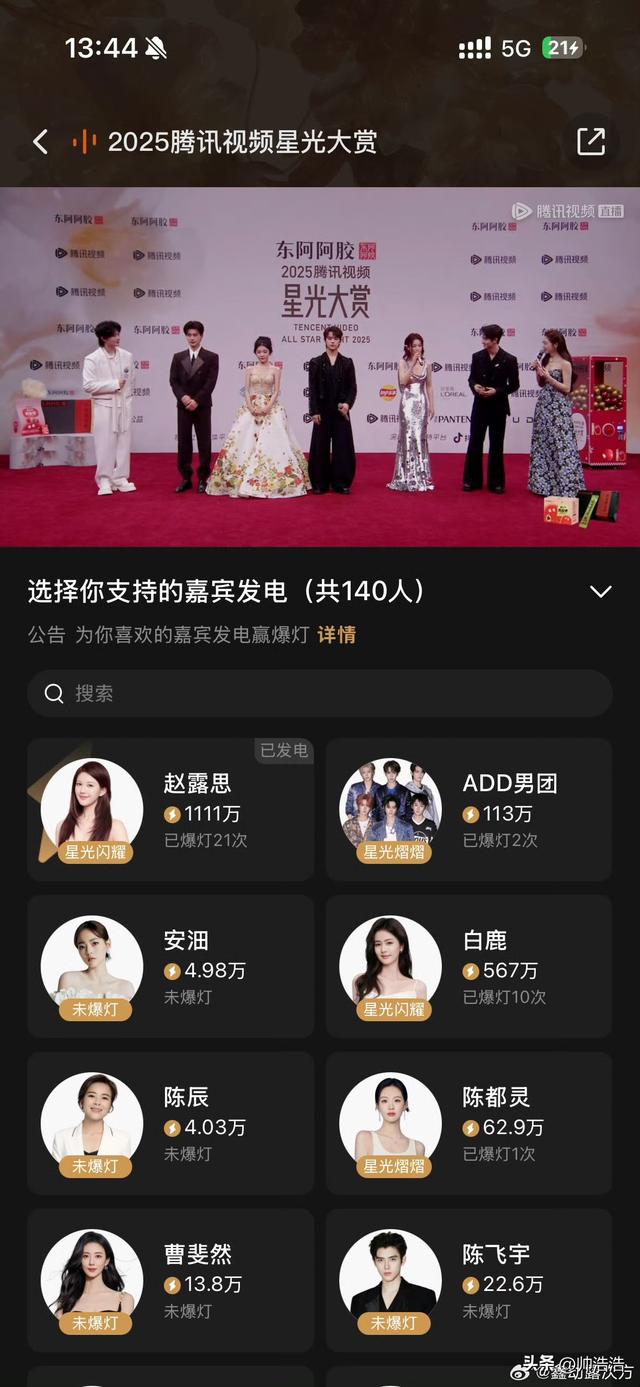
Task: Choose the 安沺 guest card
Action: [170, 966]
